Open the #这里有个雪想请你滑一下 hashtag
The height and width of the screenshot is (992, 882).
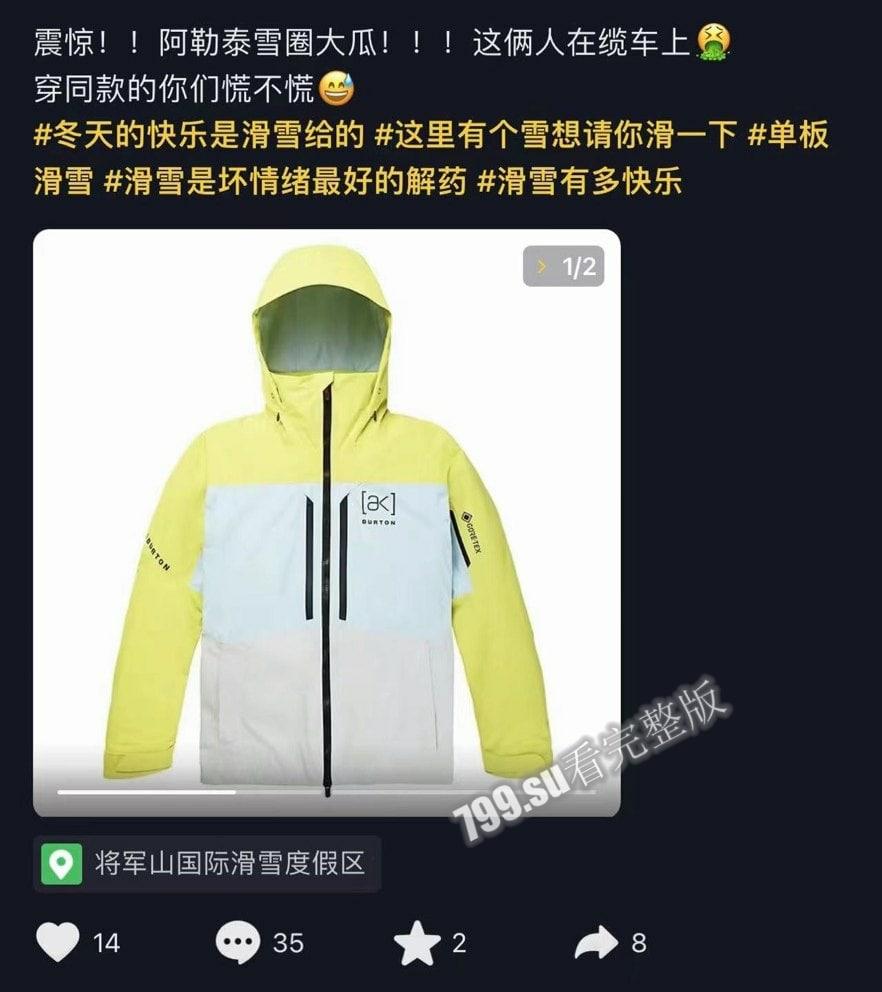[553, 135]
